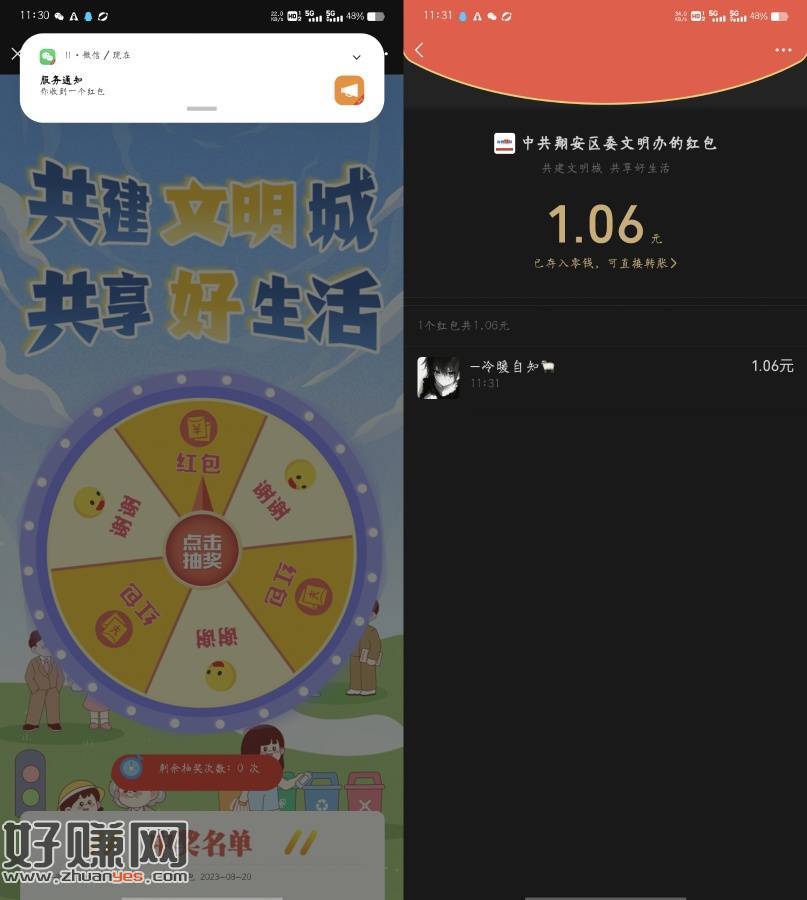
Task: Close the lottery page with the X
Action: click(16, 53)
